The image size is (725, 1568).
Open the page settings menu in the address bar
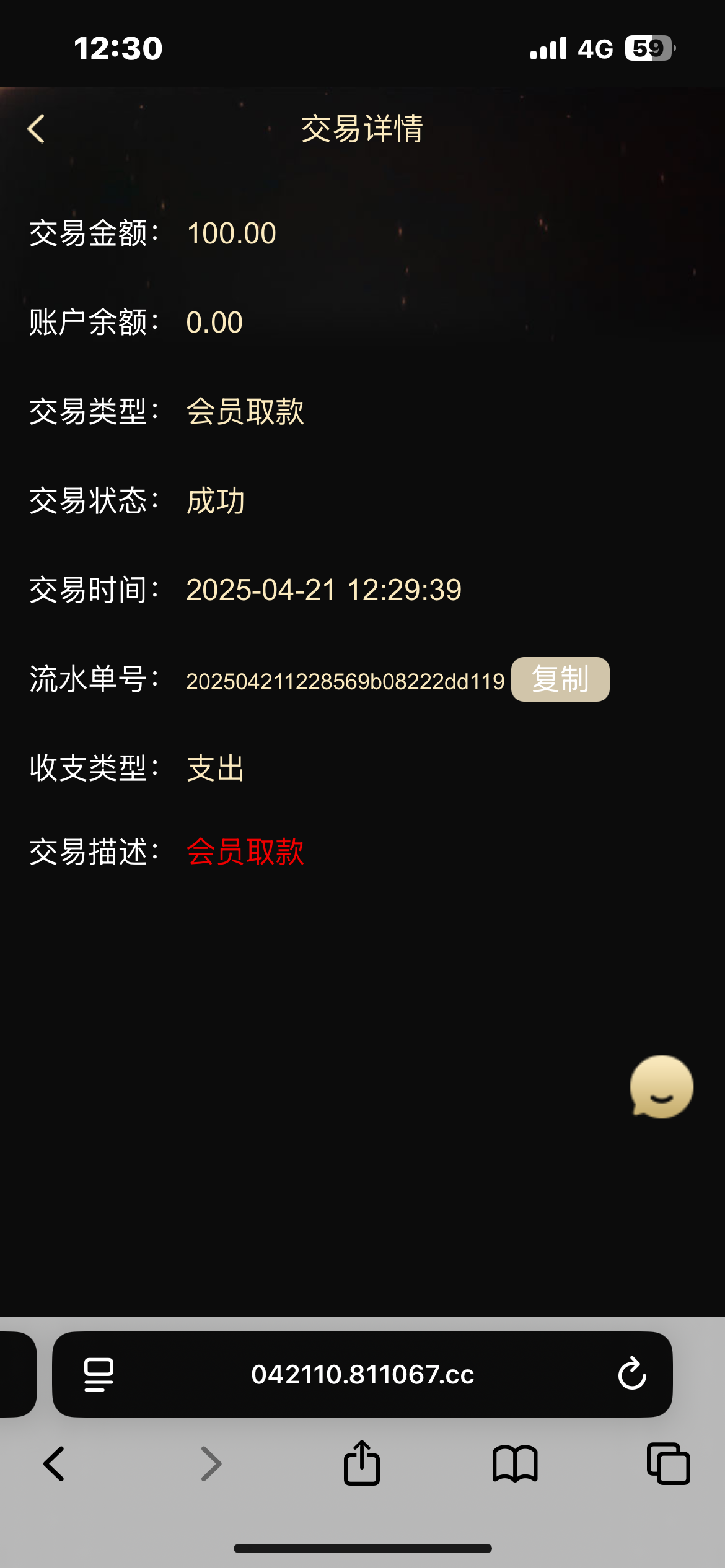[99, 1375]
